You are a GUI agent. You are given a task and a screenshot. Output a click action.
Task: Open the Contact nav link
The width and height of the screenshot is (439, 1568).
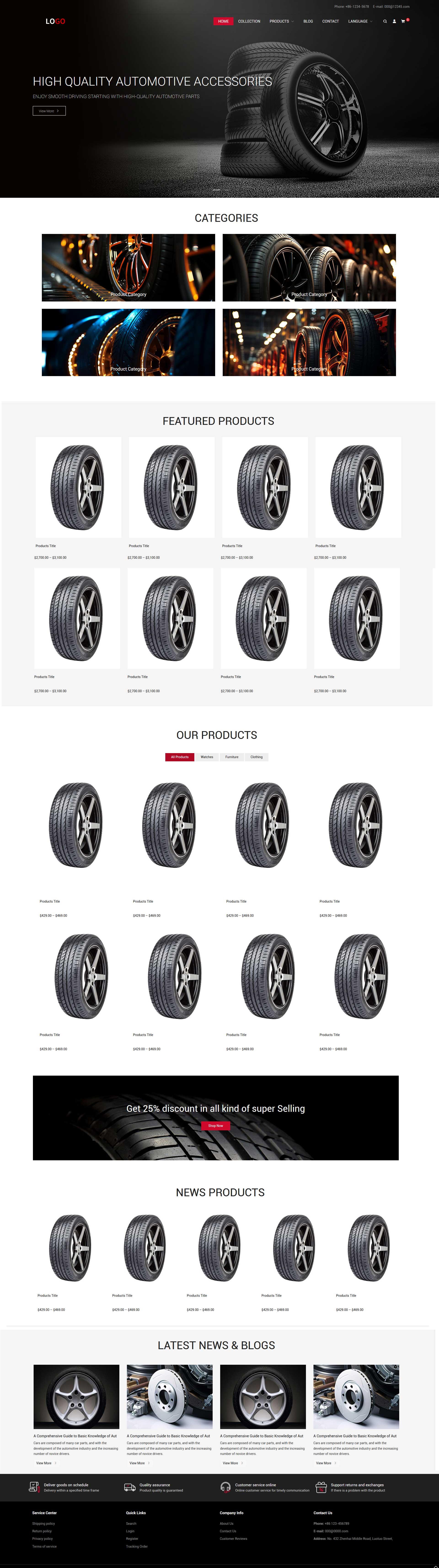(x=330, y=21)
